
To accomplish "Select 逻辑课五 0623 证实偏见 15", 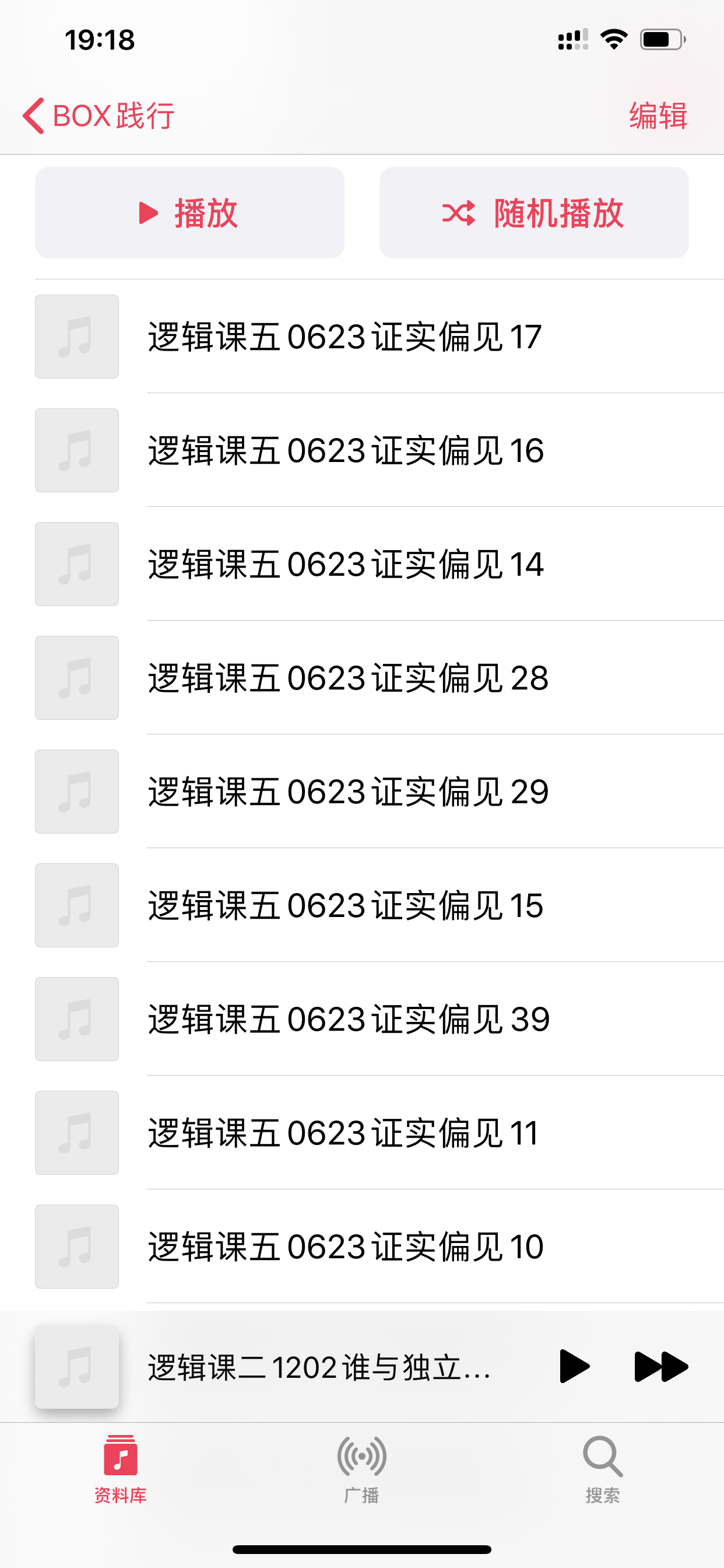I will [379, 906].
